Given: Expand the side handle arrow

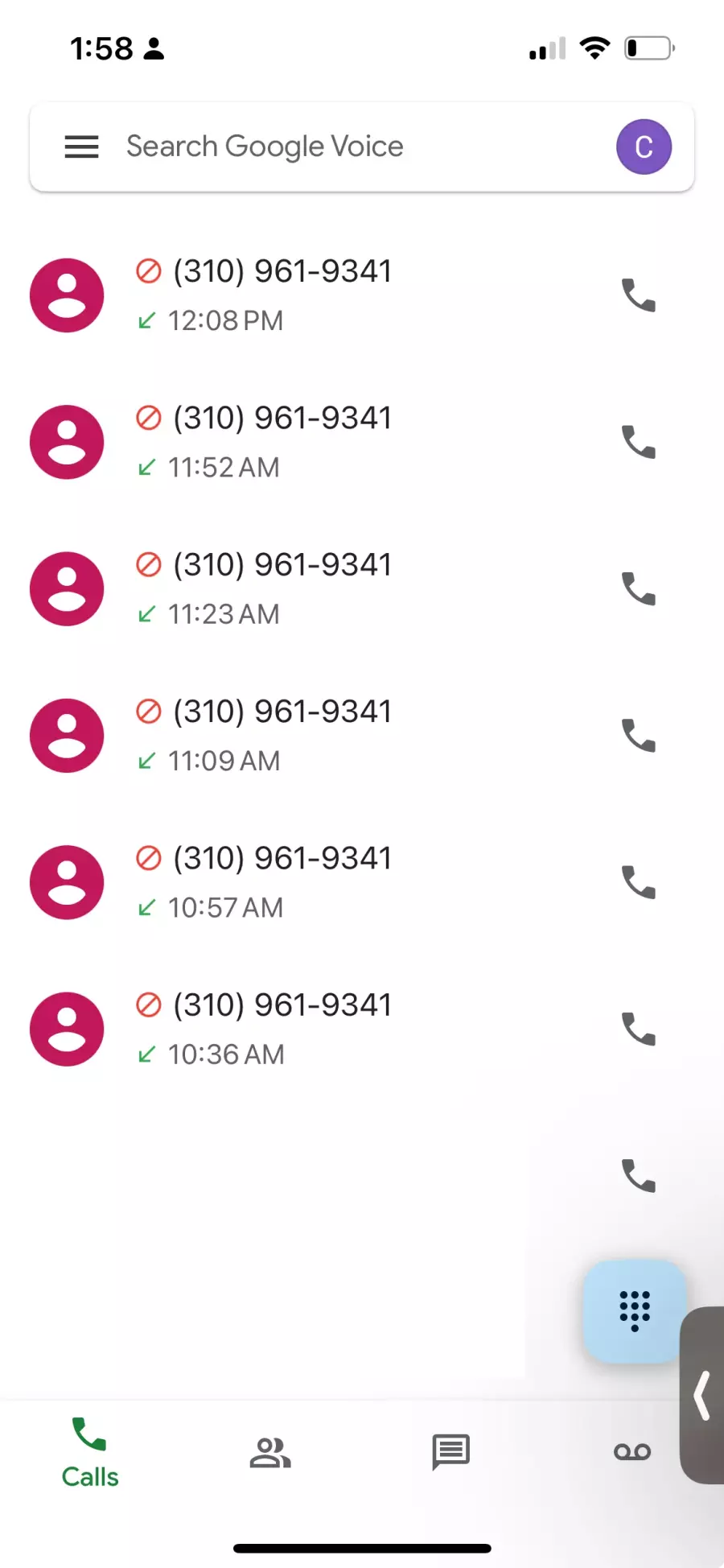Looking at the screenshot, I should [x=702, y=1395].
